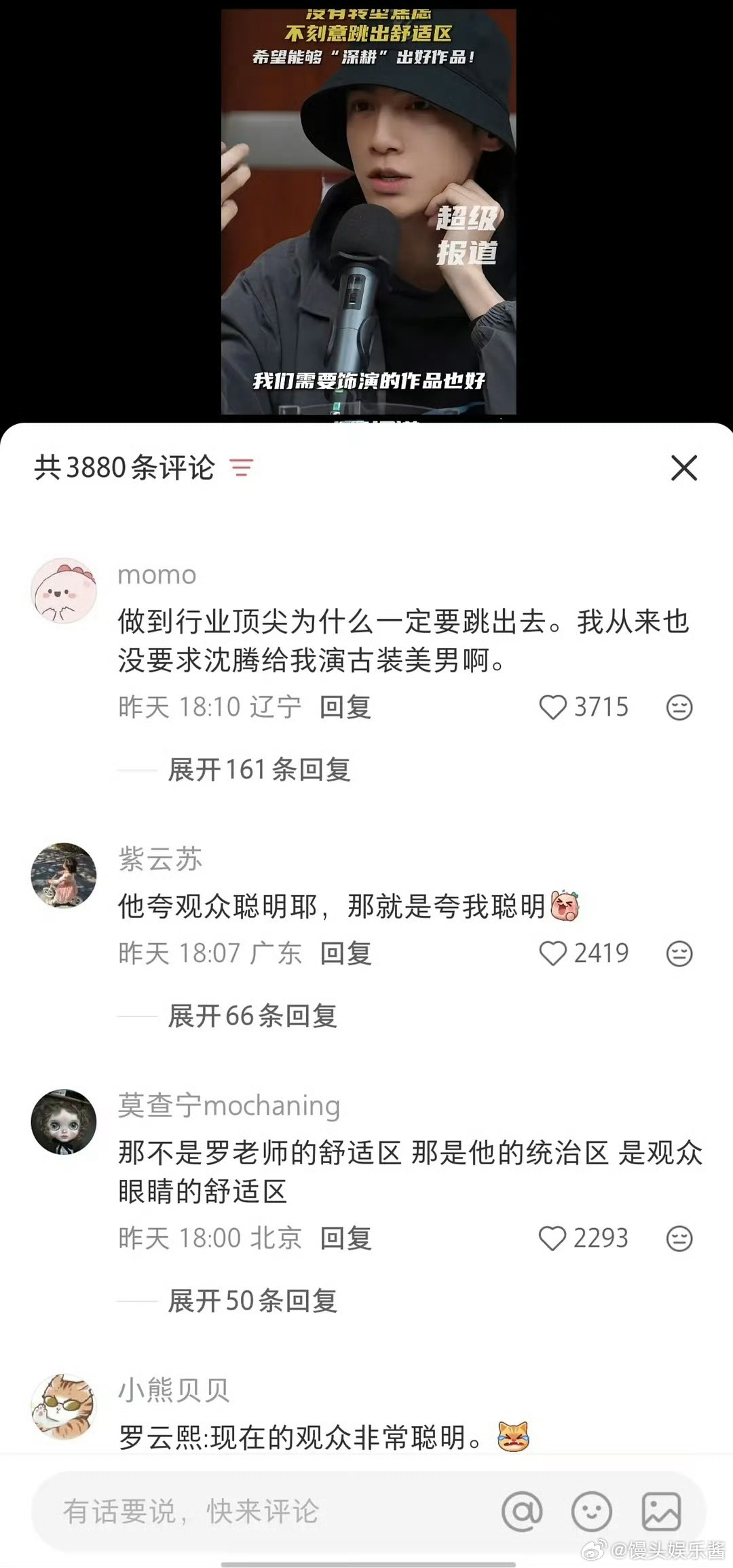Open the comment sorting filter icon
Image resolution: width=733 pixels, height=1568 pixels.
242,466
